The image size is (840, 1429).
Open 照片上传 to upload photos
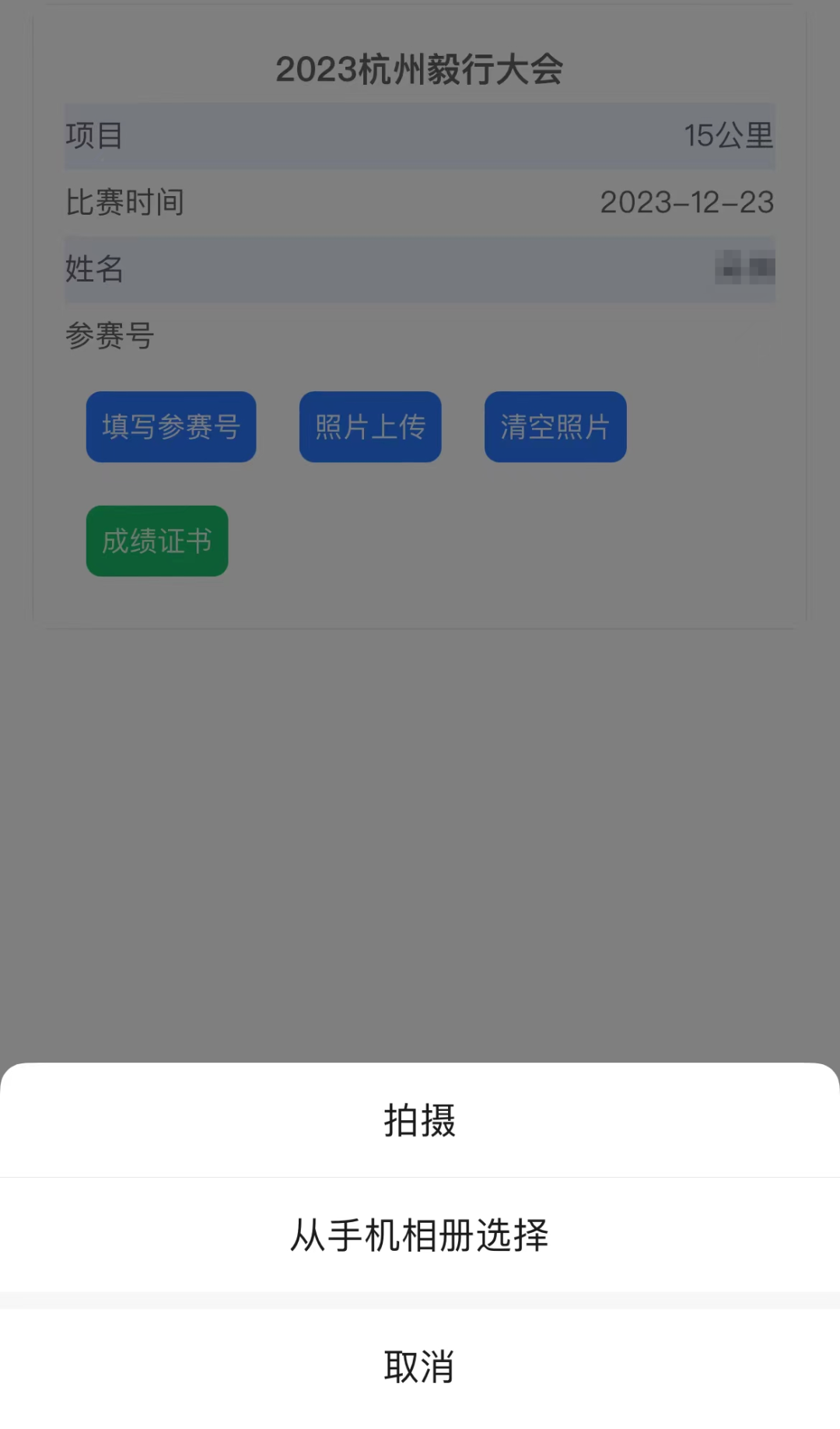(x=370, y=427)
